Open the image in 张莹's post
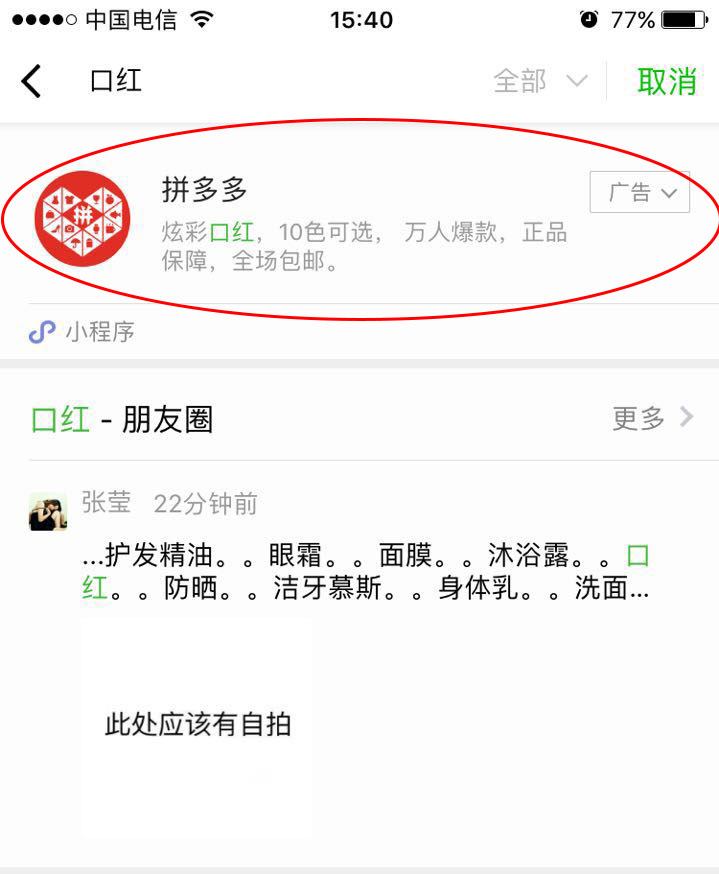This screenshot has width=719, height=874. pos(197,725)
